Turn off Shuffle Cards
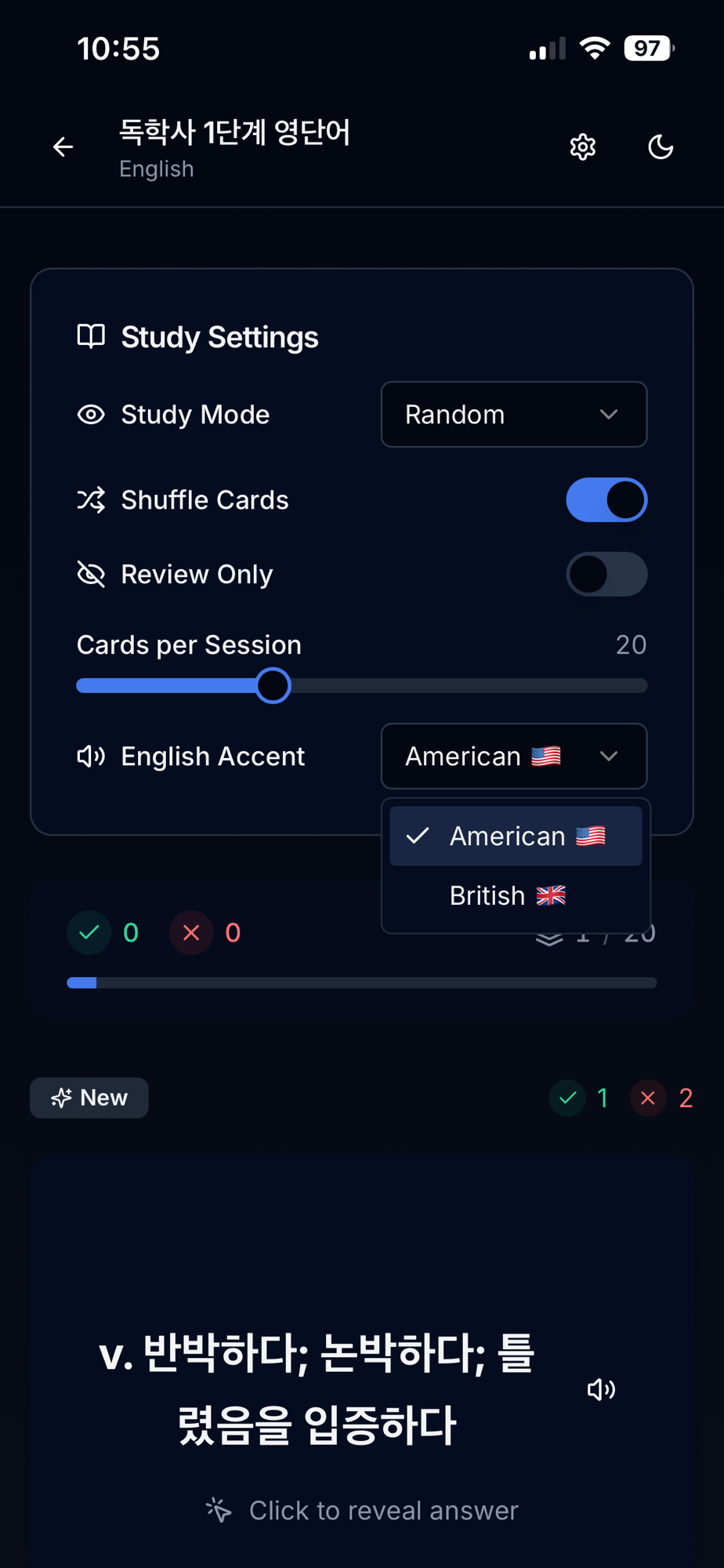724x1568 pixels. click(x=606, y=500)
